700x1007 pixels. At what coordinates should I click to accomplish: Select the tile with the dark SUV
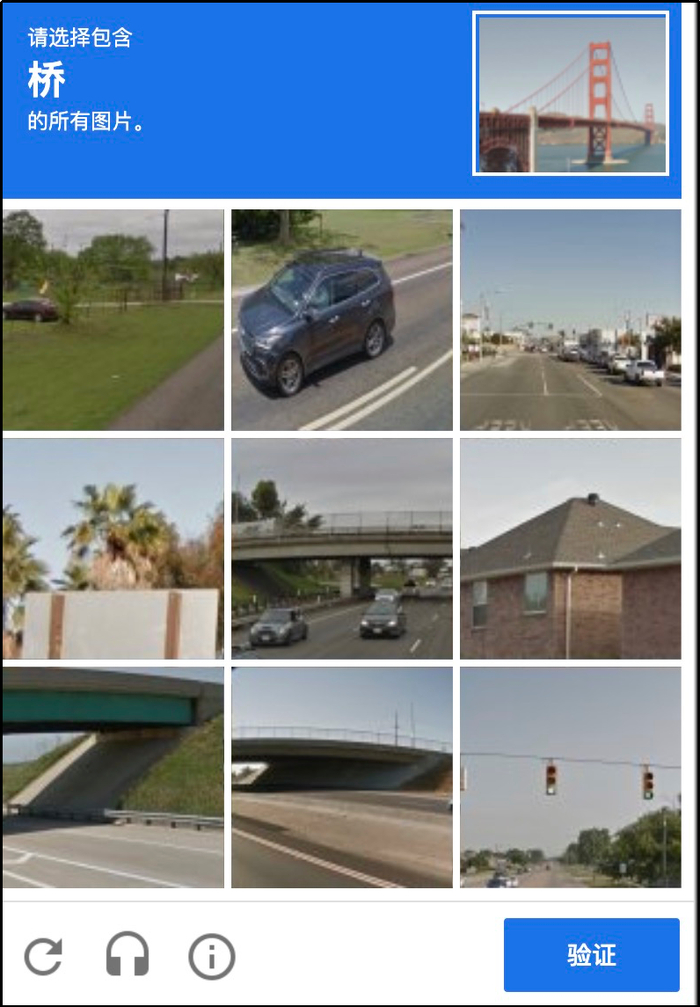[342, 320]
